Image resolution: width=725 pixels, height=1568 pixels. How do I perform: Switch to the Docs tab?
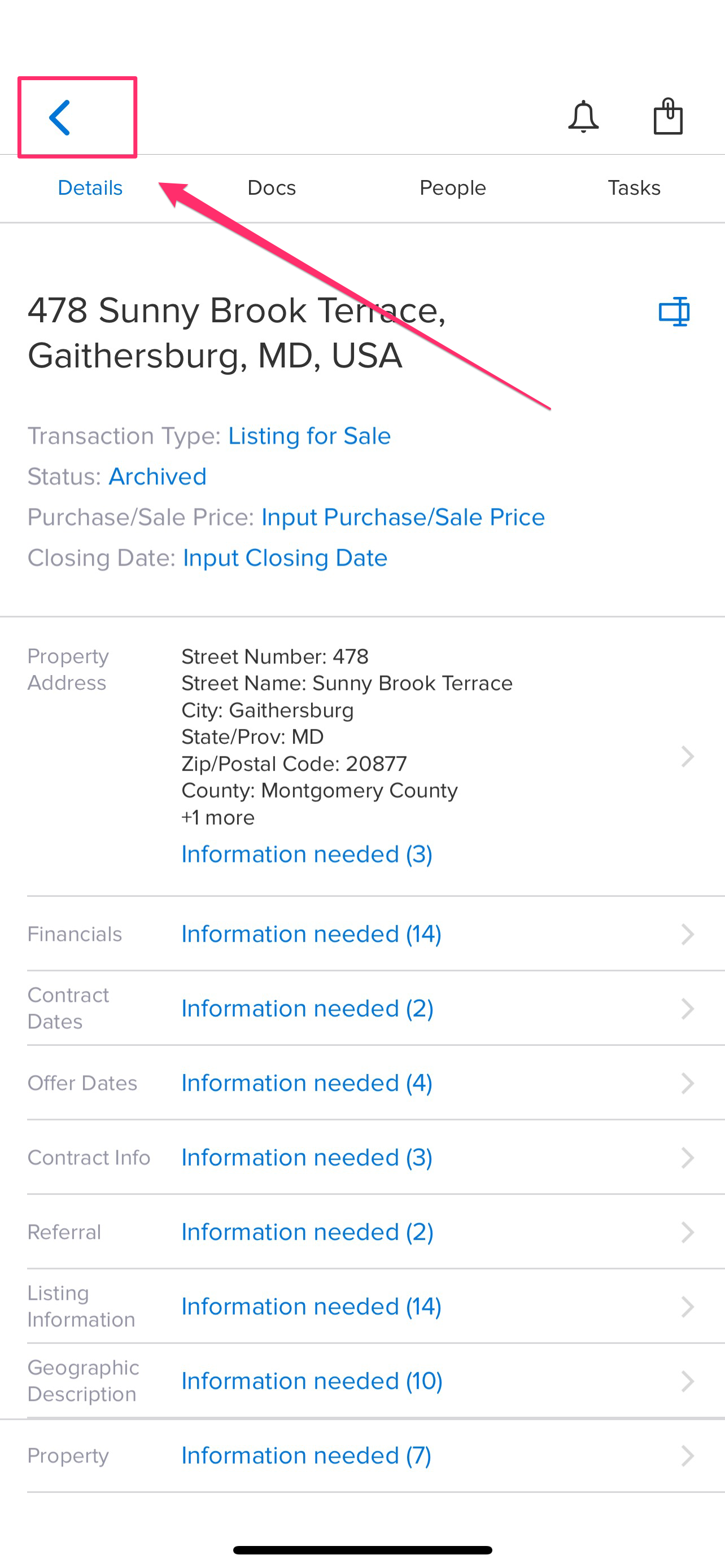(272, 188)
